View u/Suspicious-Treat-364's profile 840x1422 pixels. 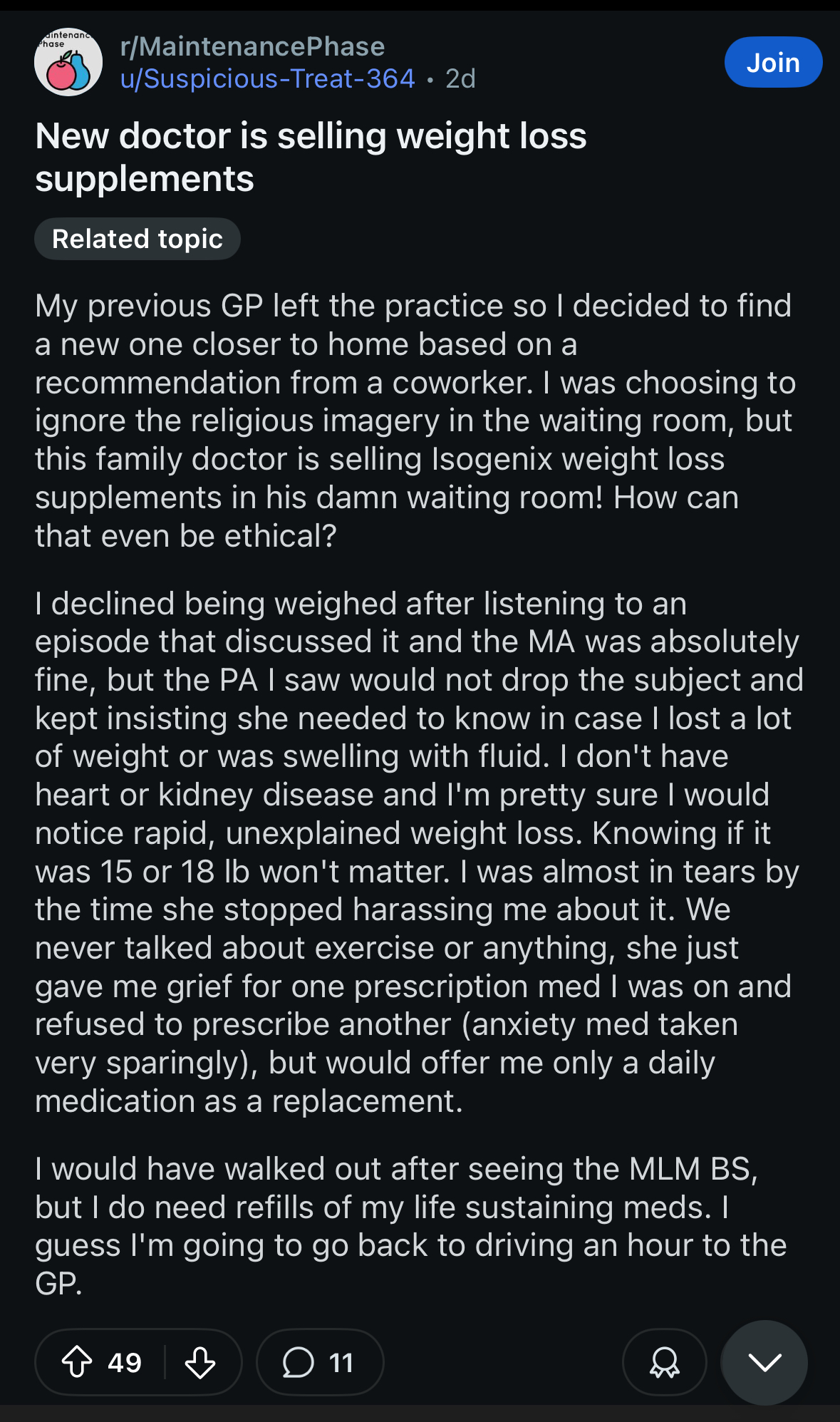pos(267,78)
